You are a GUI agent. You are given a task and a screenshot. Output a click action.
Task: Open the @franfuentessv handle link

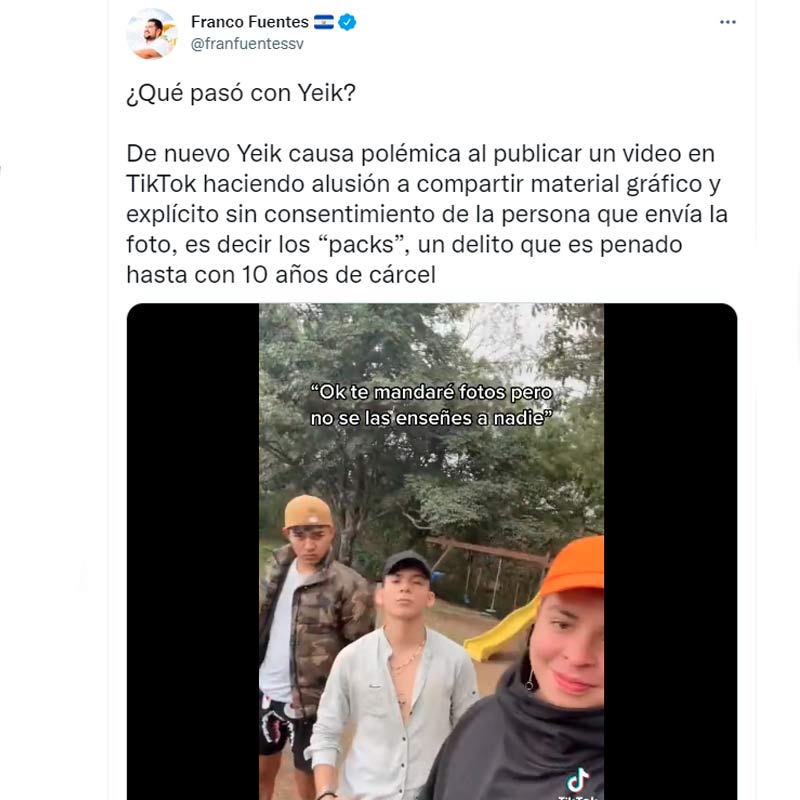point(246,44)
